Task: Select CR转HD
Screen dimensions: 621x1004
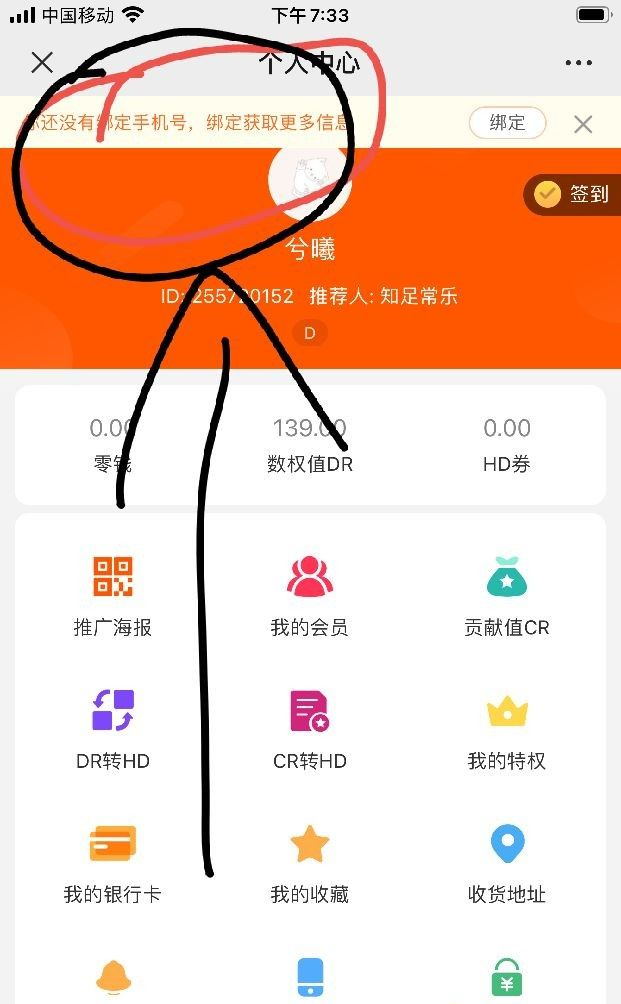Action: [x=309, y=729]
